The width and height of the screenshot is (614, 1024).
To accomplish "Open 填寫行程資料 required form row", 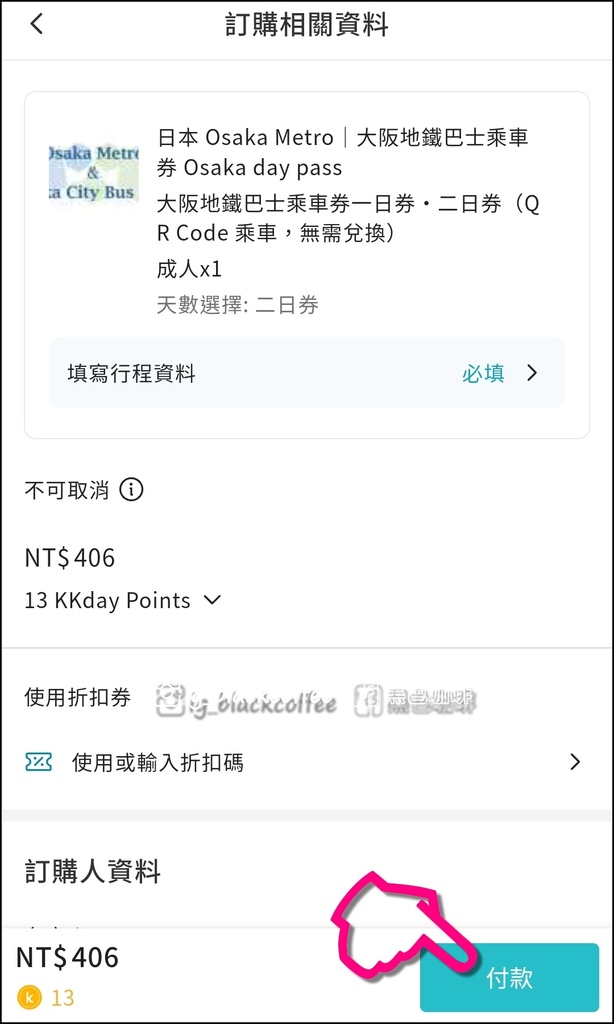I will [306, 374].
